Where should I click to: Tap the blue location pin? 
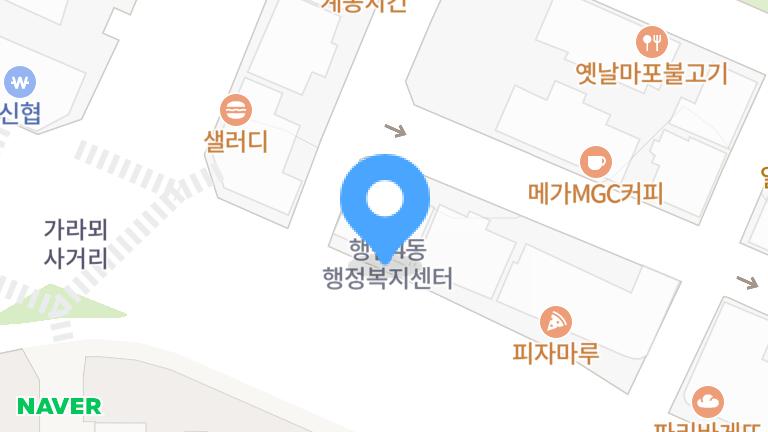tap(385, 200)
